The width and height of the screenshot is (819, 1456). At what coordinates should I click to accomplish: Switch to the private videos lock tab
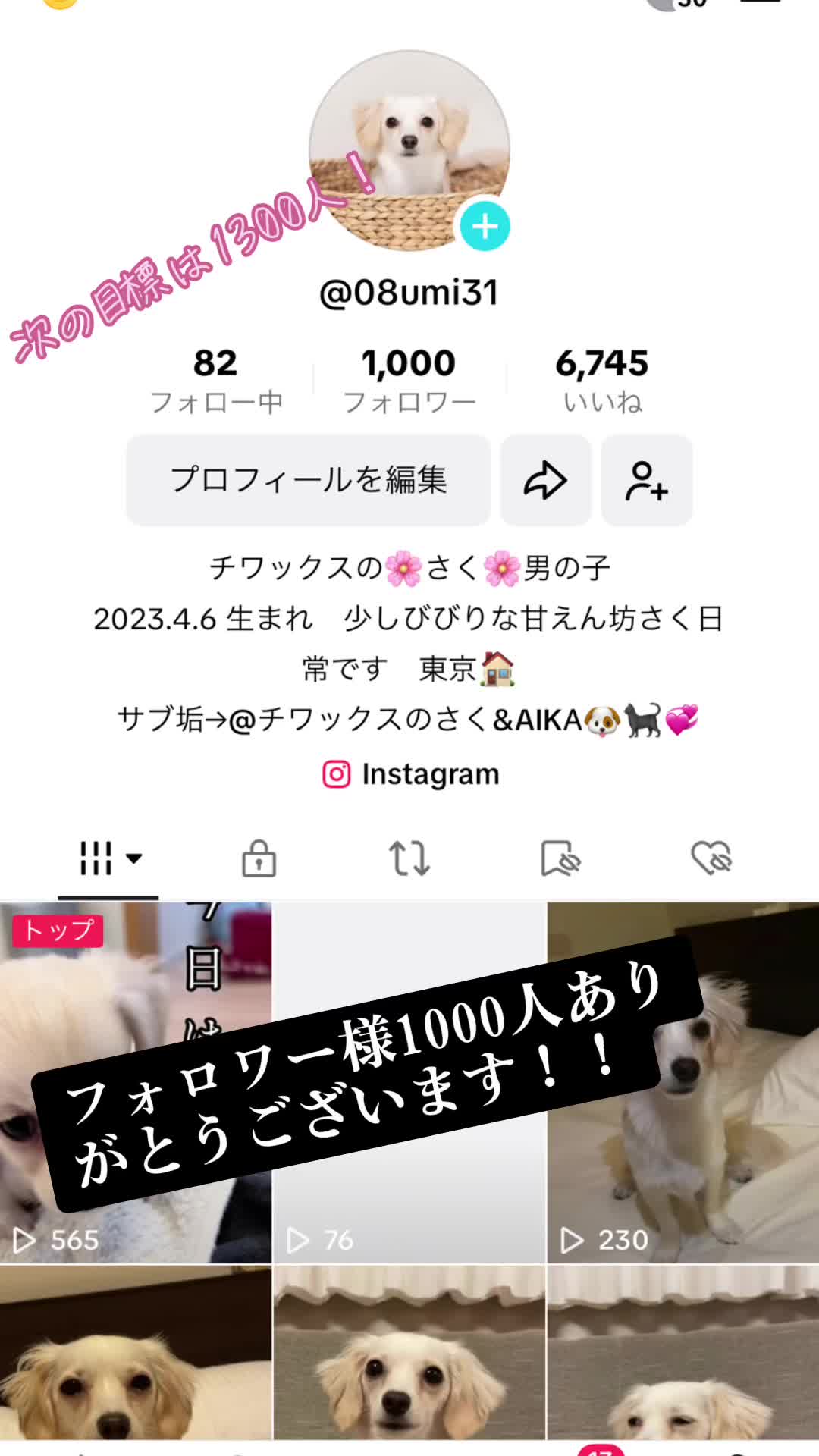click(259, 859)
